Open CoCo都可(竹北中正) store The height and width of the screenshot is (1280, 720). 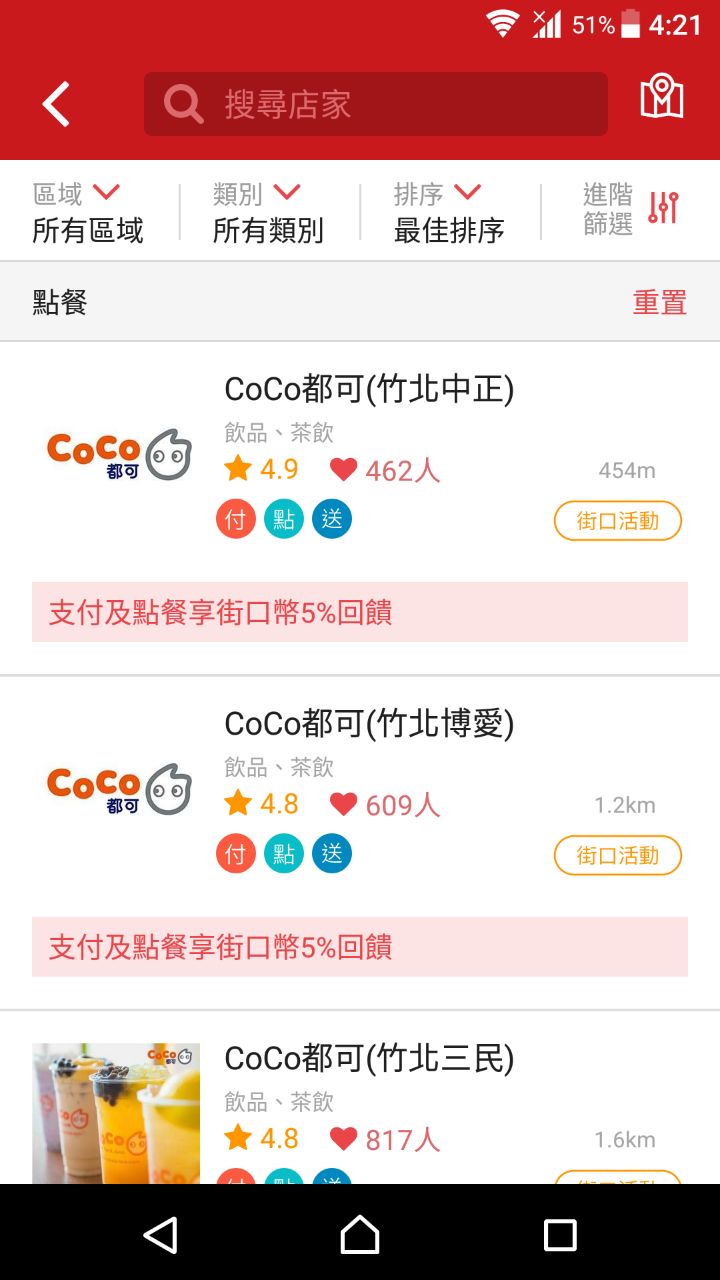tap(369, 389)
